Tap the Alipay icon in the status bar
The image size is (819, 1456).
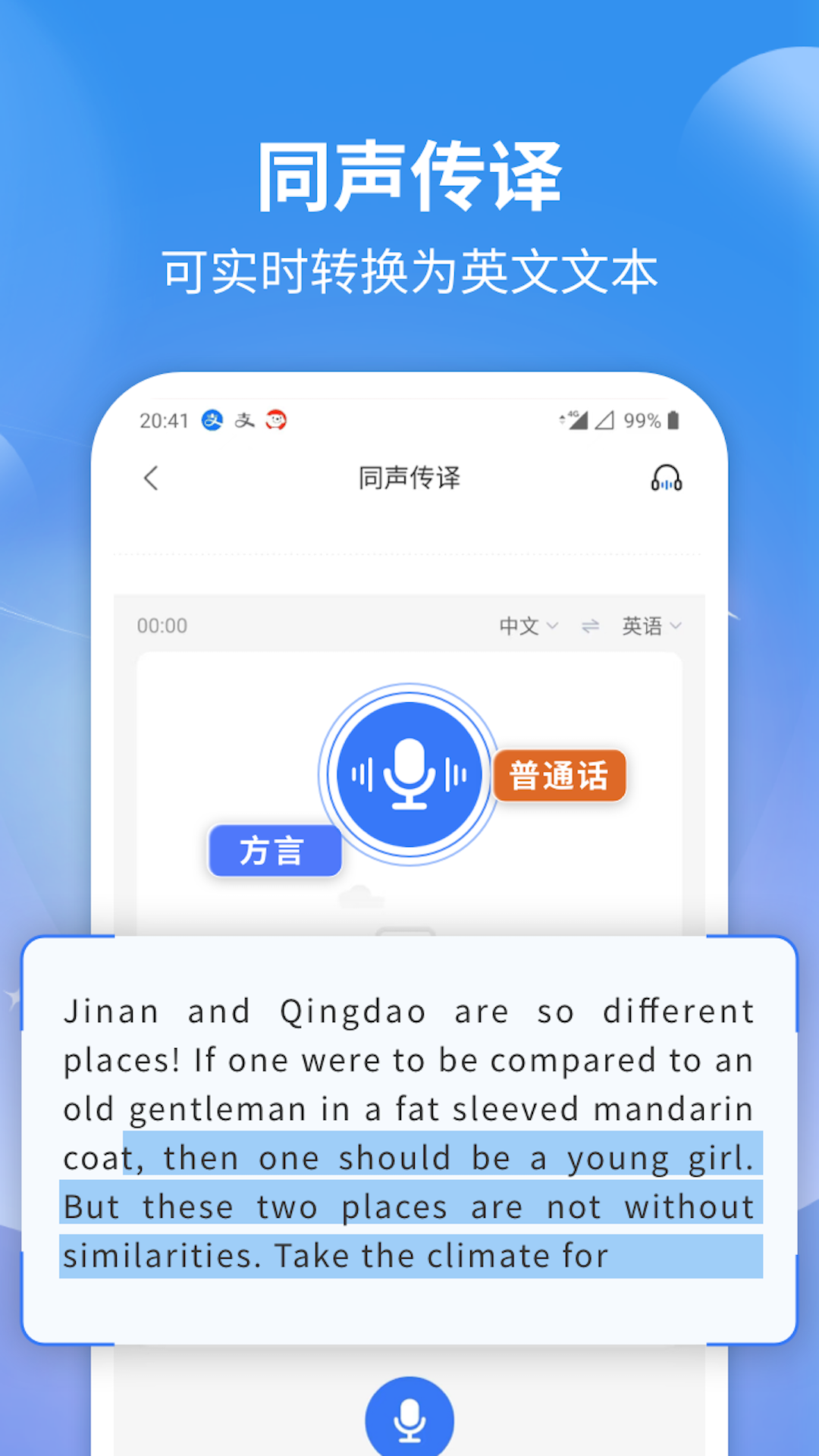pos(214,421)
